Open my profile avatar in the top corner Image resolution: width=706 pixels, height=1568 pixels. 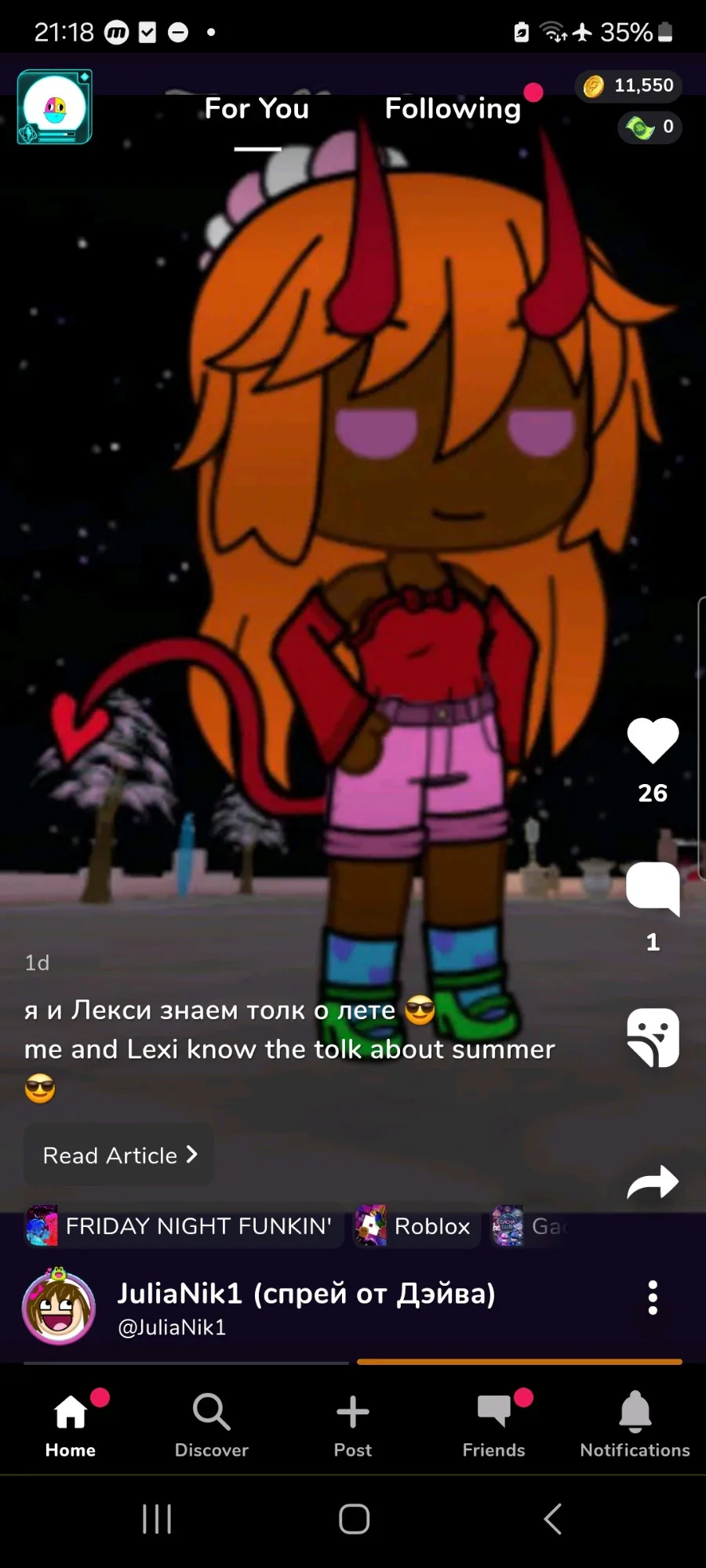(x=55, y=107)
